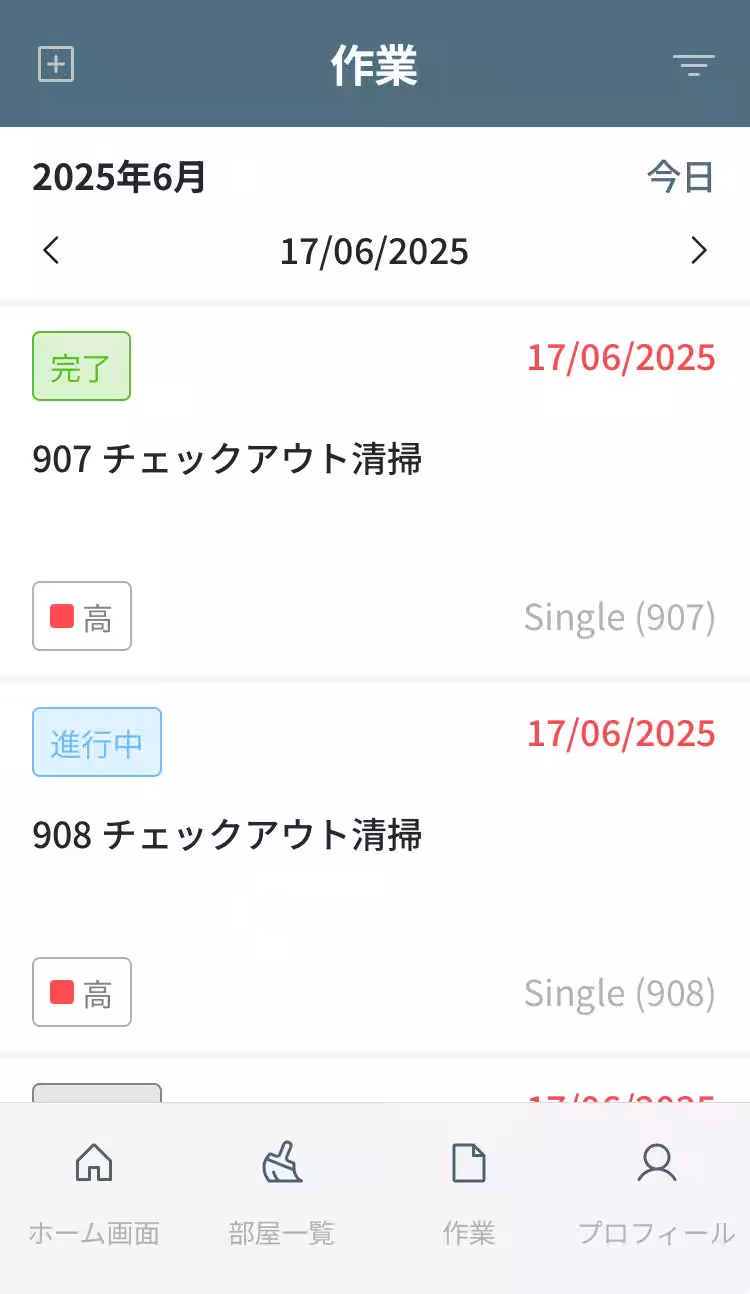Advance to the next day with right chevron
The image size is (750, 1294).
(x=699, y=251)
